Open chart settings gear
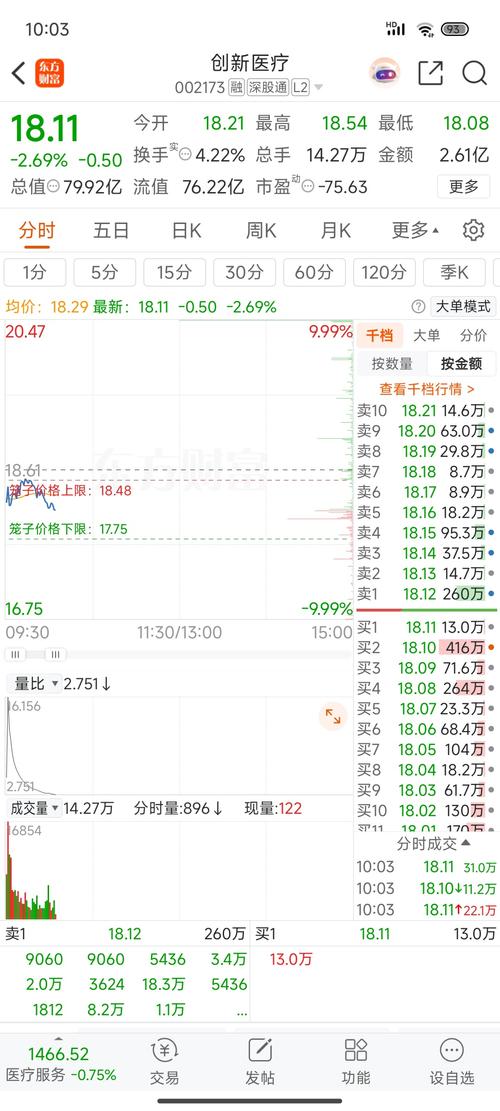The image size is (500, 1111). (473, 230)
